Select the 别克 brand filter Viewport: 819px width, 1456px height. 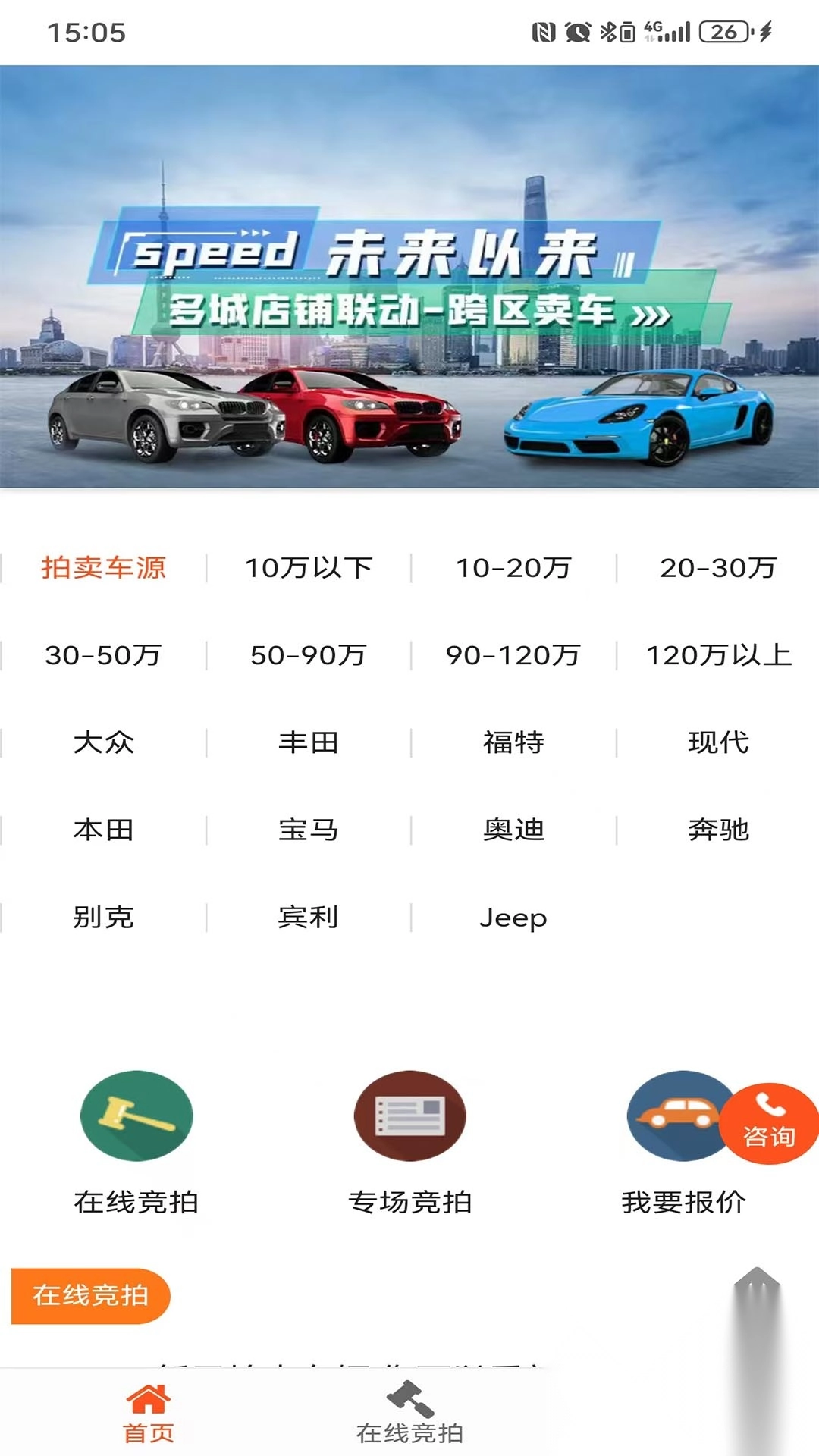[102, 918]
